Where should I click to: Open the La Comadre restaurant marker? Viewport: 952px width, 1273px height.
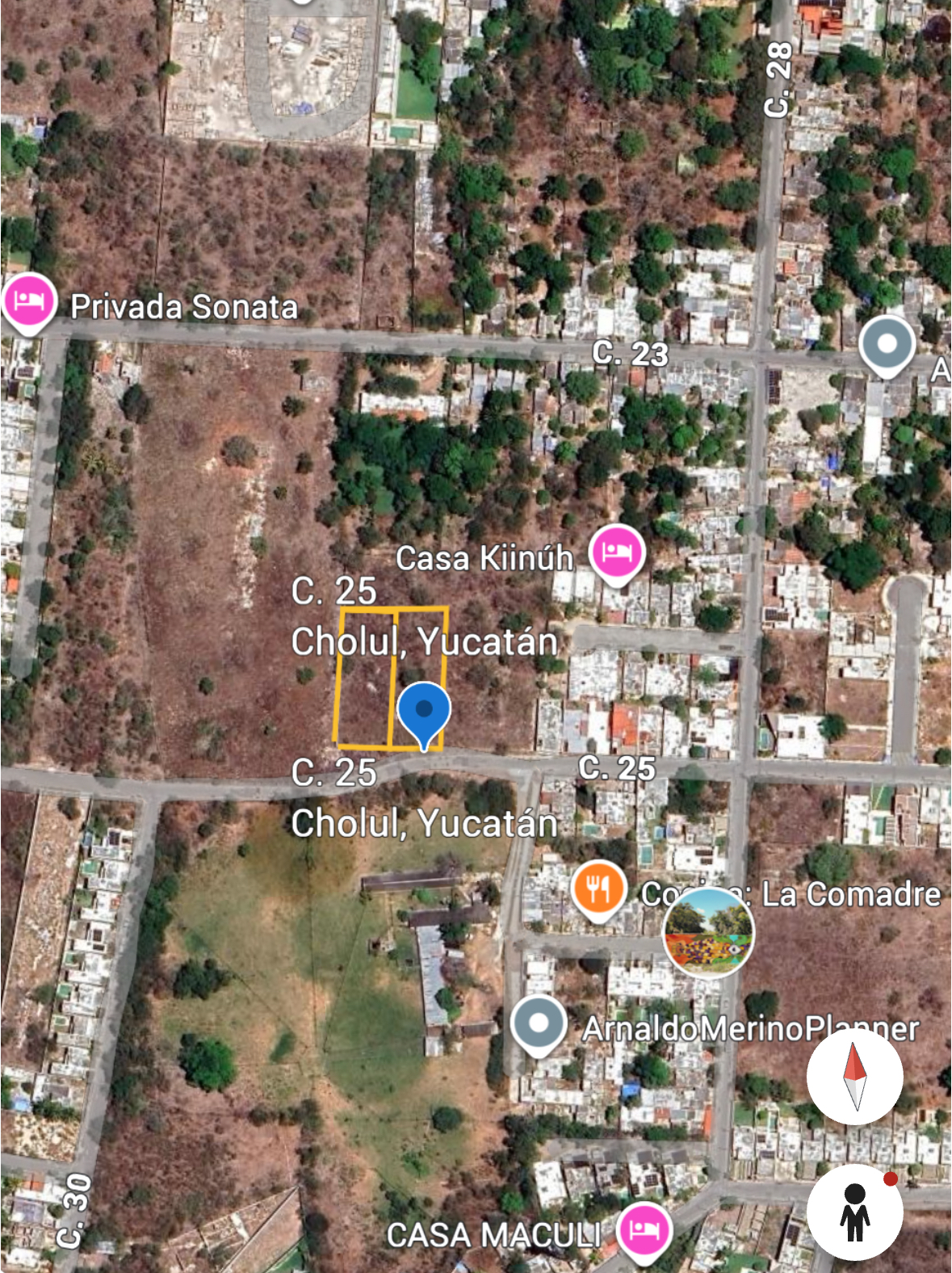coord(598,889)
